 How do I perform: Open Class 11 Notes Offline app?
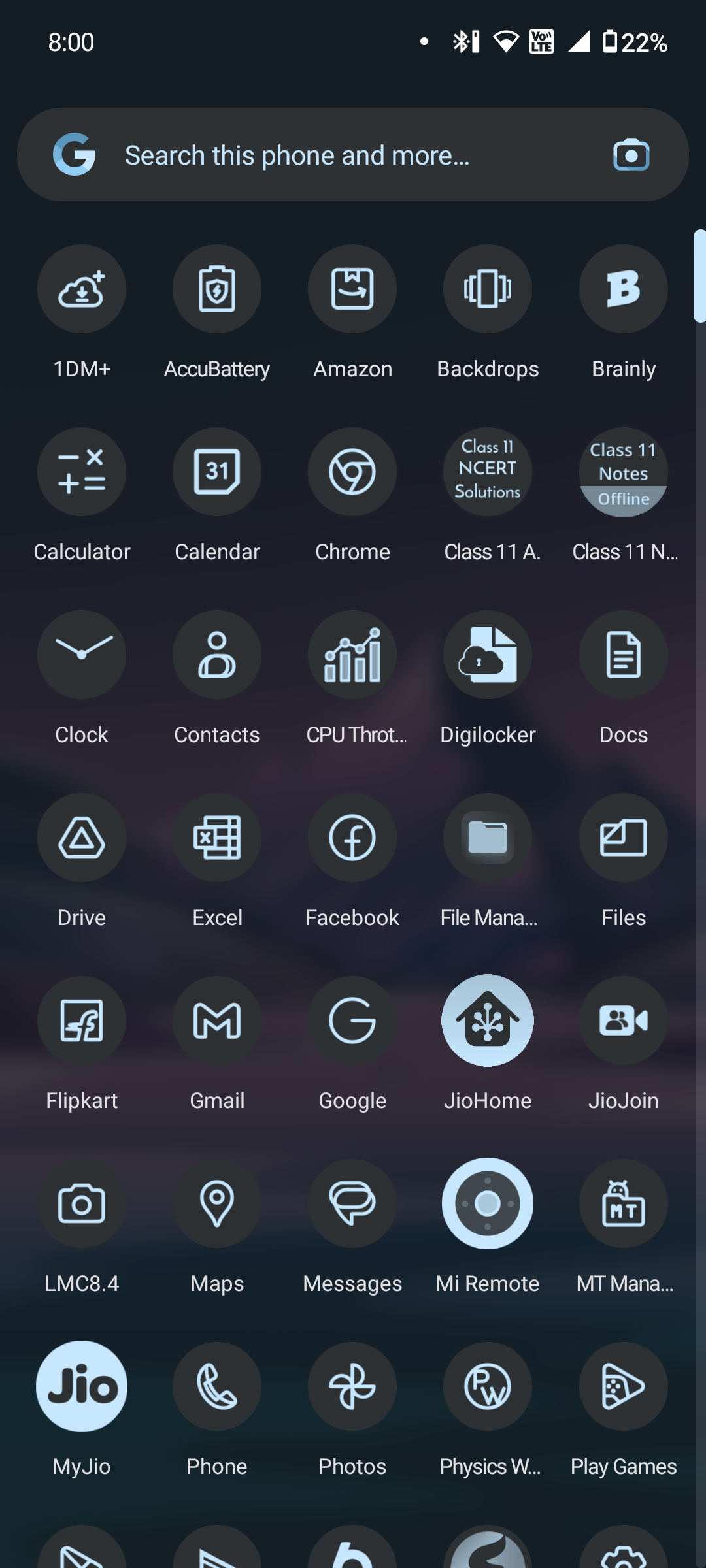coord(623,472)
